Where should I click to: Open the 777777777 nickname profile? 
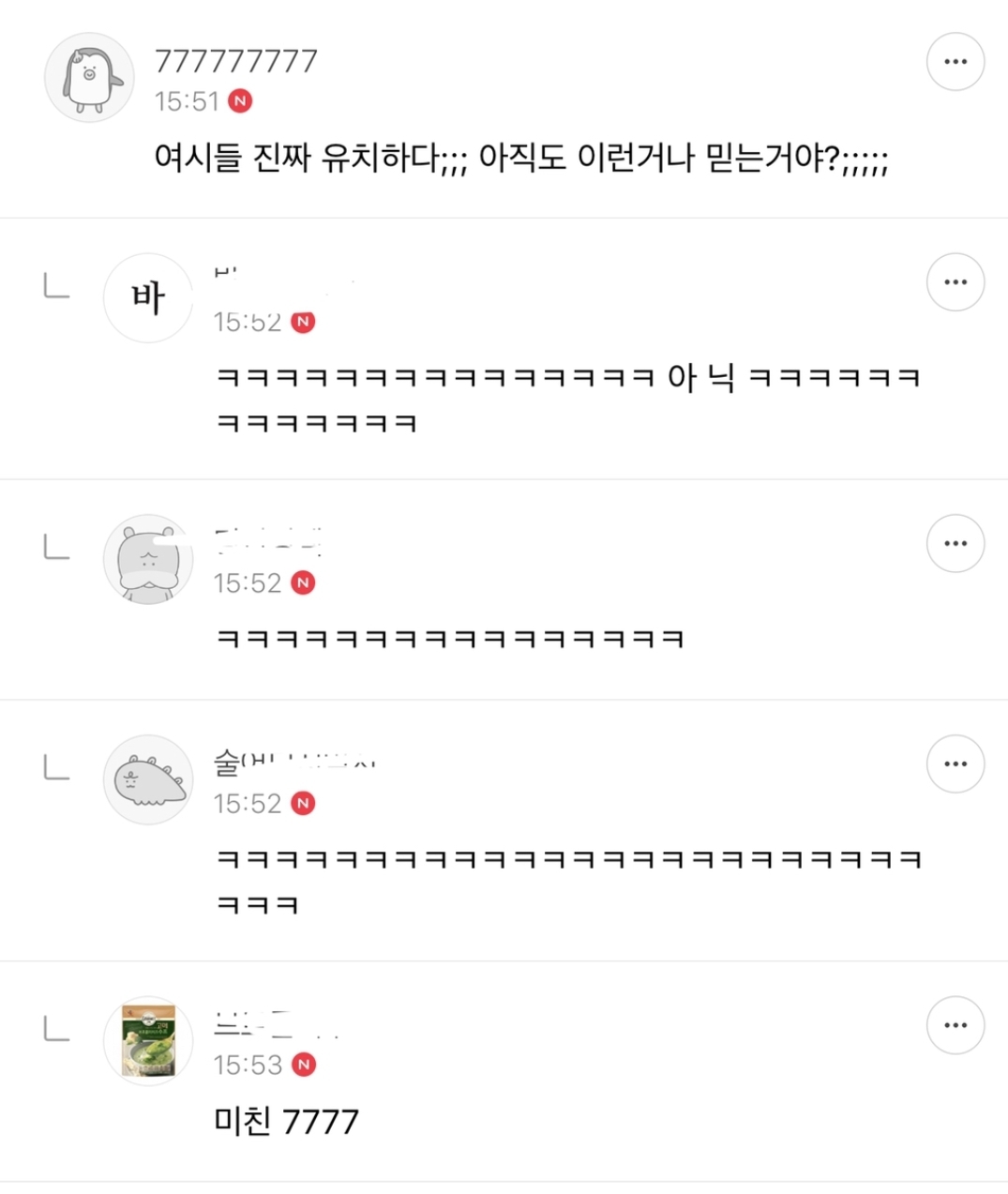tap(235, 61)
